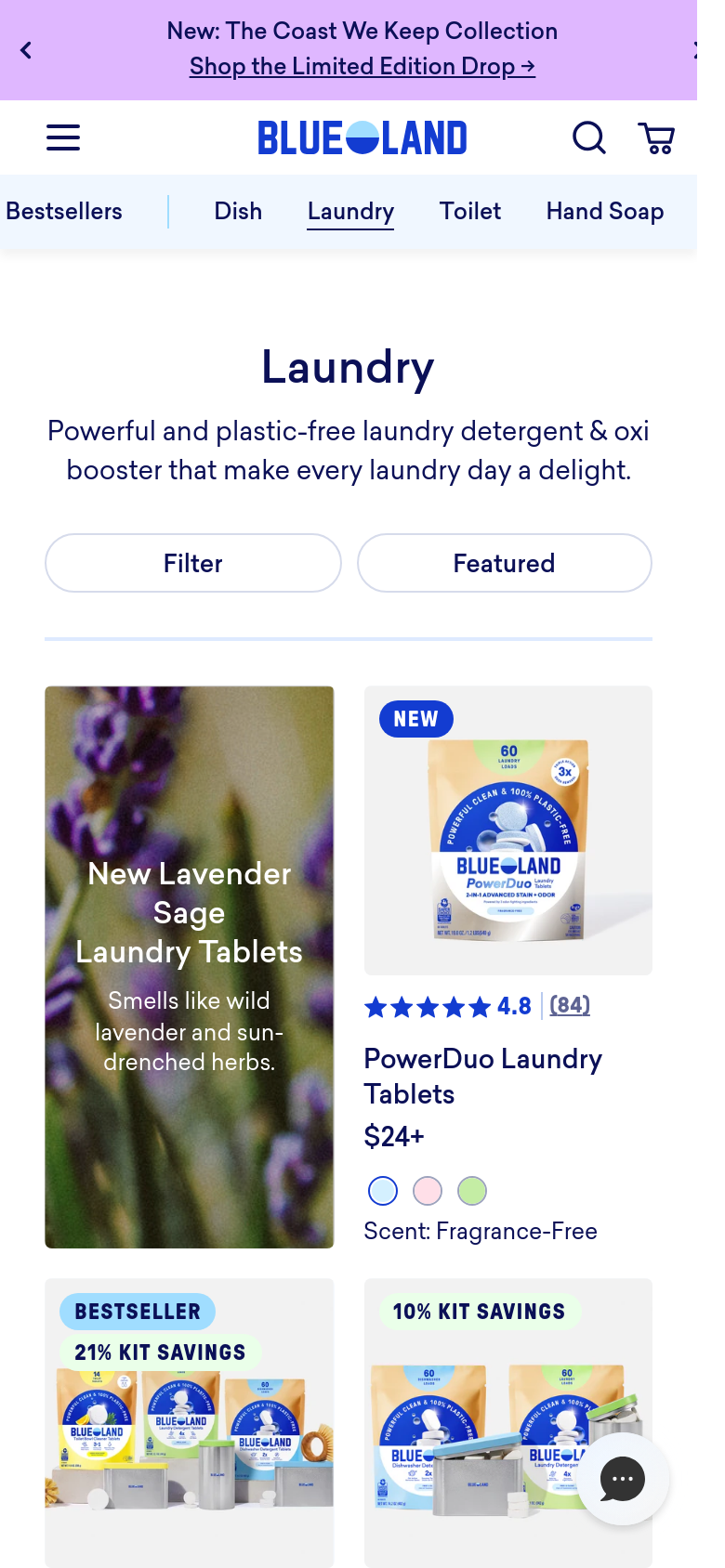Select the green scent swatch
Screen dimensions: 725x1568
472,1191
